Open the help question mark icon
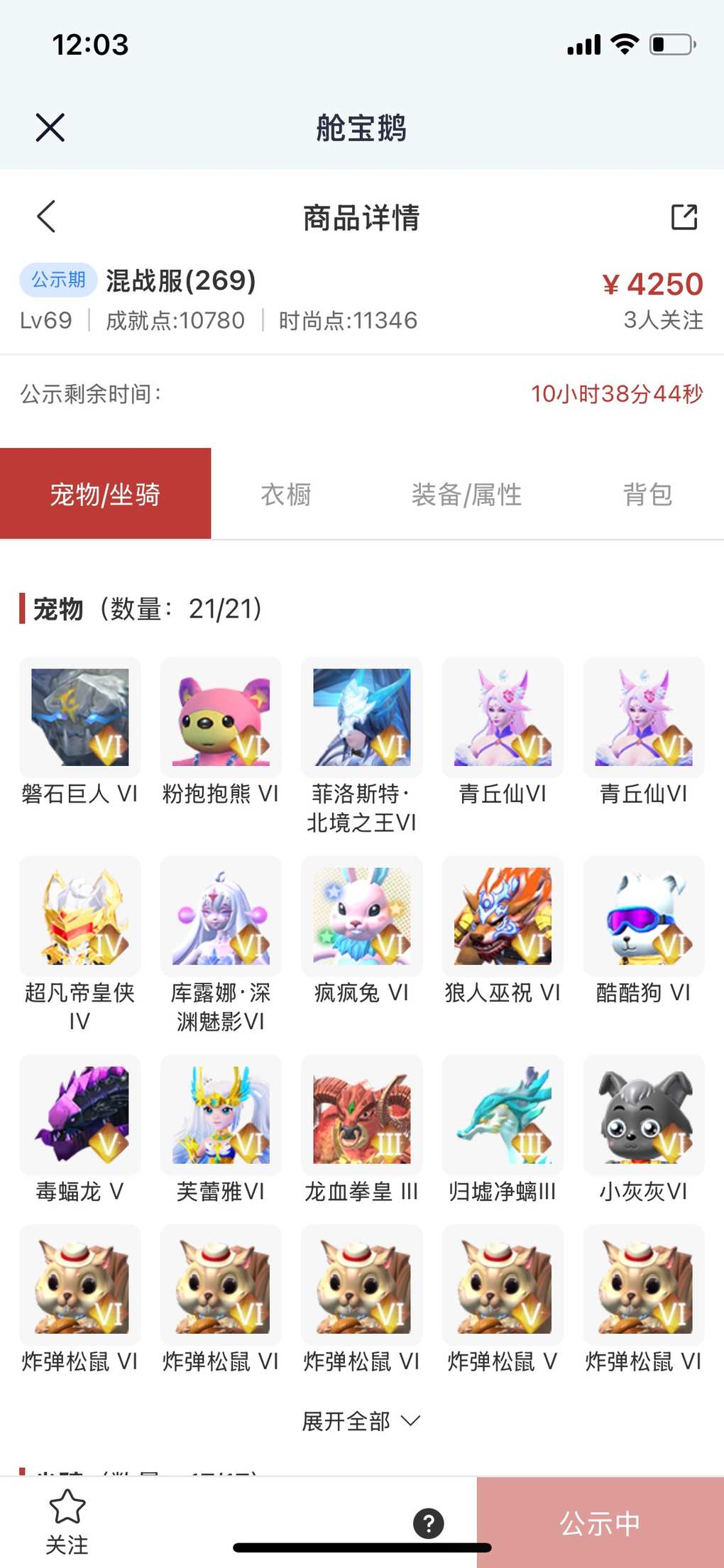Image resolution: width=724 pixels, height=1568 pixels. [x=429, y=1523]
